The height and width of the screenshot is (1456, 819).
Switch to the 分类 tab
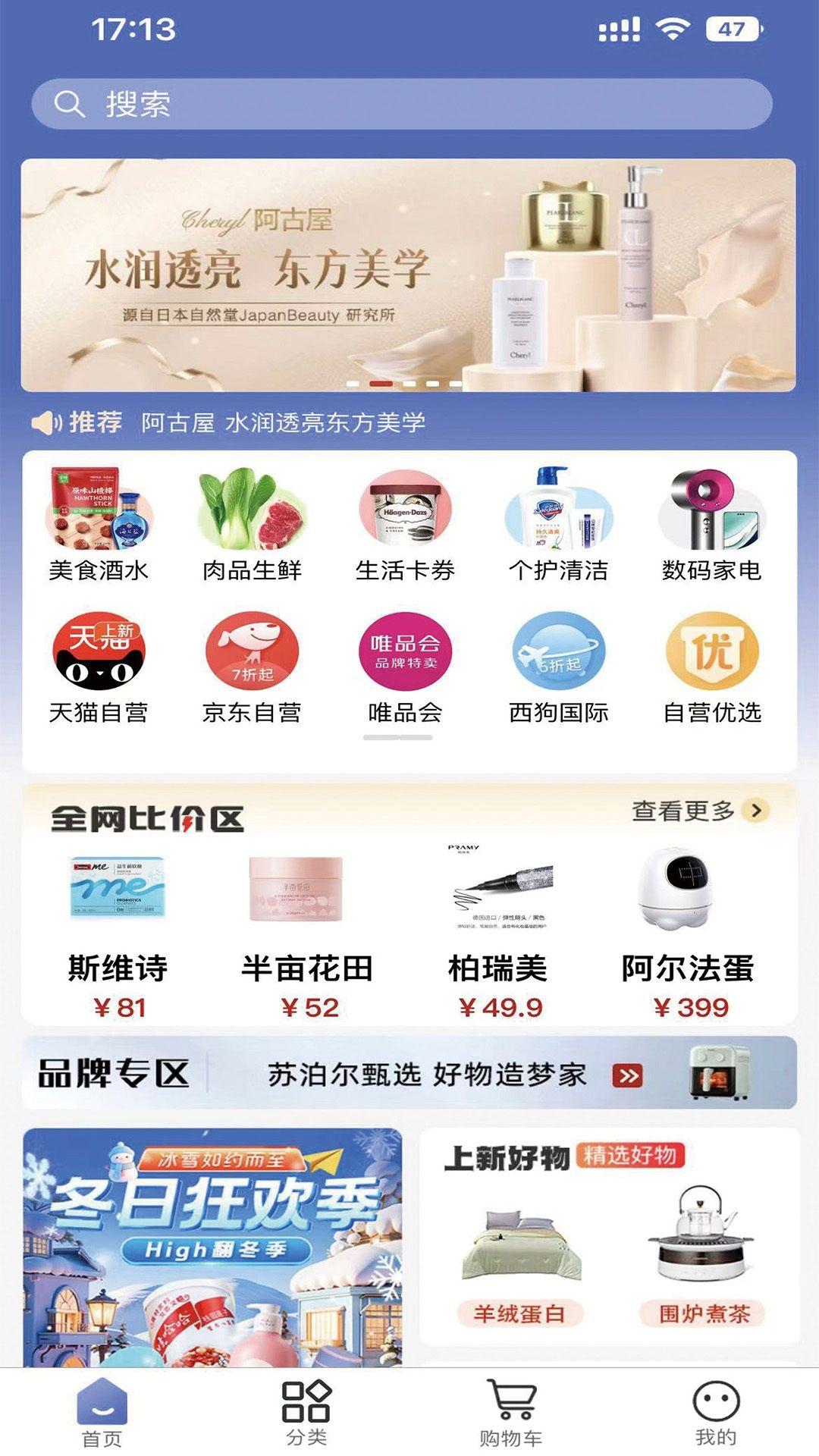pyautogui.click(x=305, y=1407)
